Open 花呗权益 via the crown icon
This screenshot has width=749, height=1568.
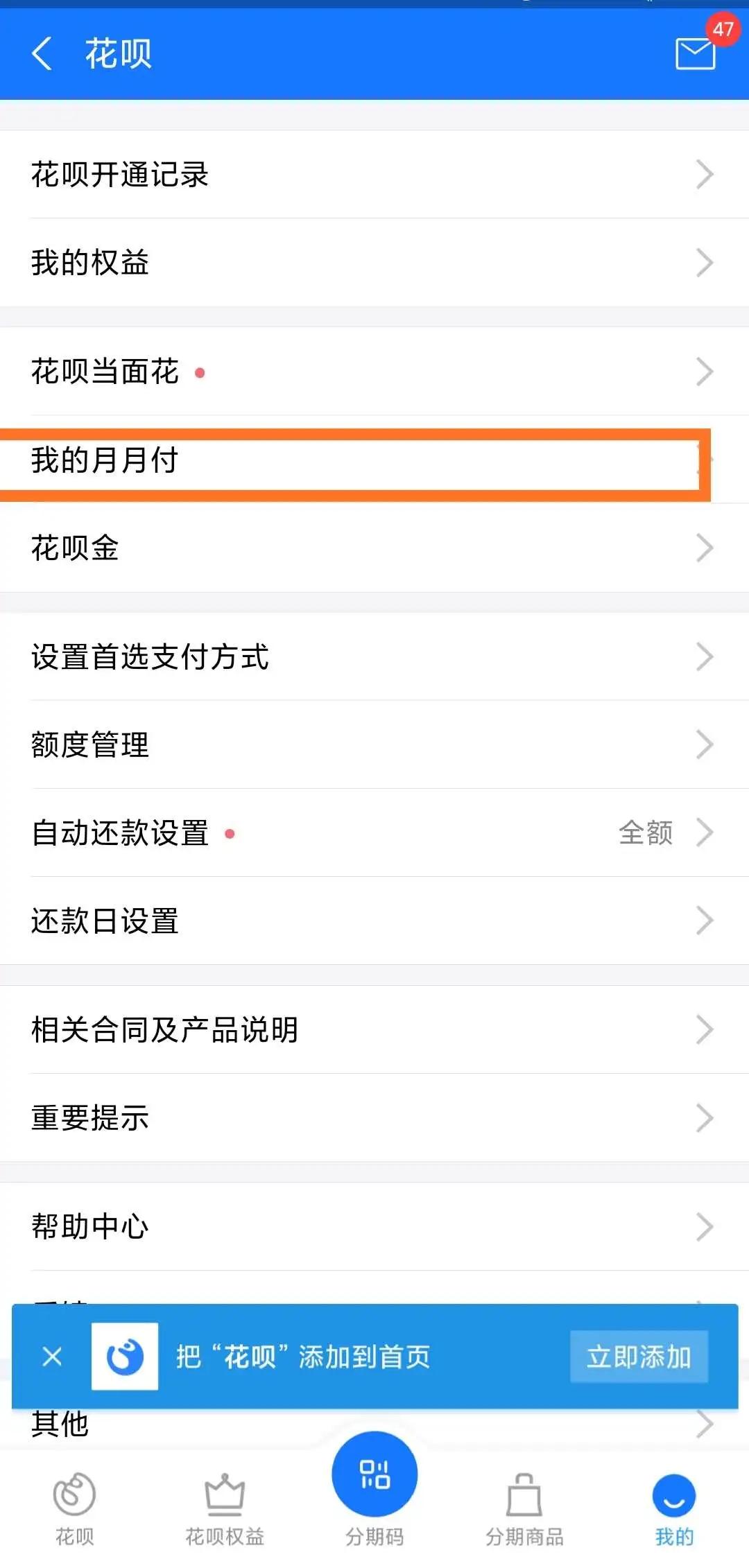coord(225,1492)
